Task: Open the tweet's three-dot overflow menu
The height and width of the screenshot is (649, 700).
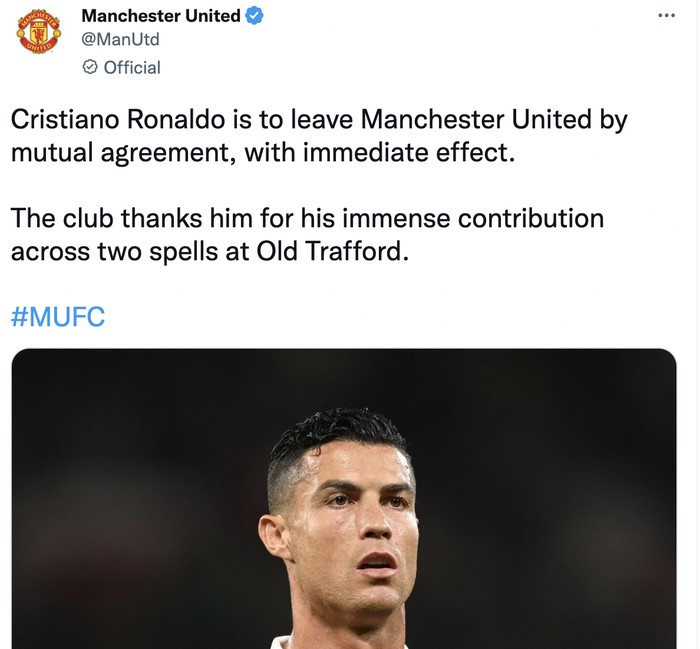Action: (666, 16)
